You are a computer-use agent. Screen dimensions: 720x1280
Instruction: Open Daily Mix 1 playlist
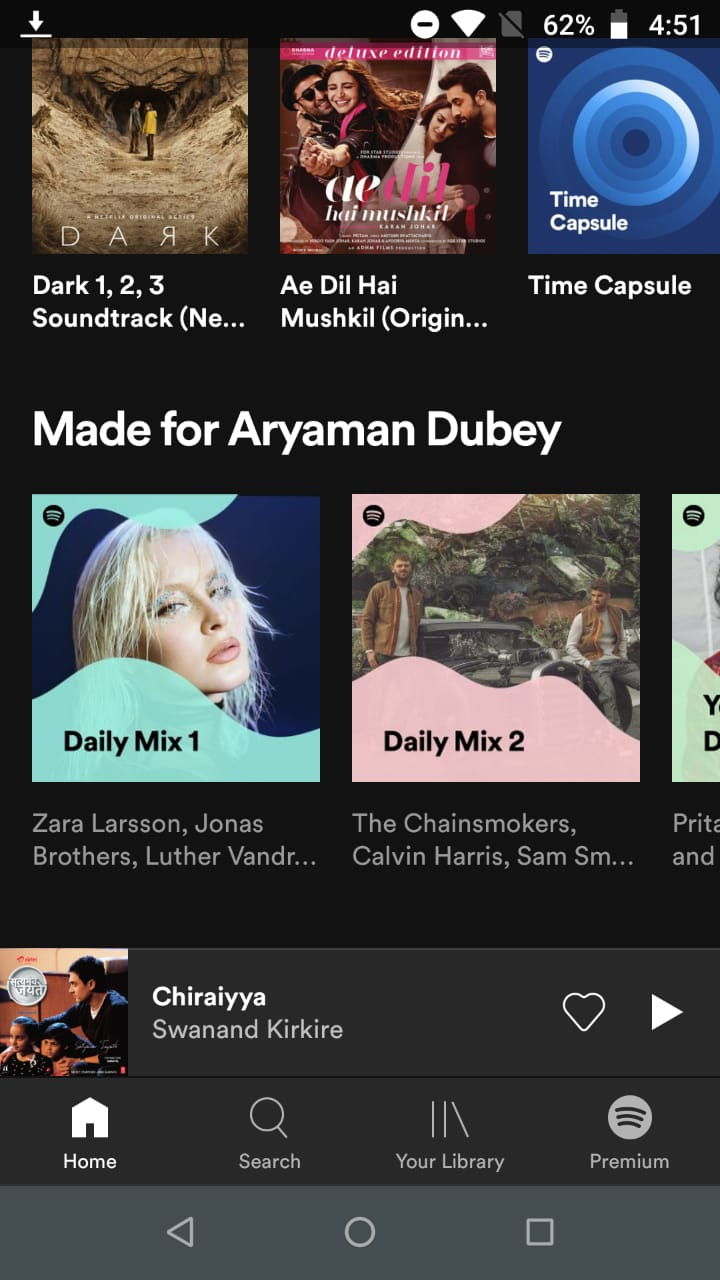(176, 638)
